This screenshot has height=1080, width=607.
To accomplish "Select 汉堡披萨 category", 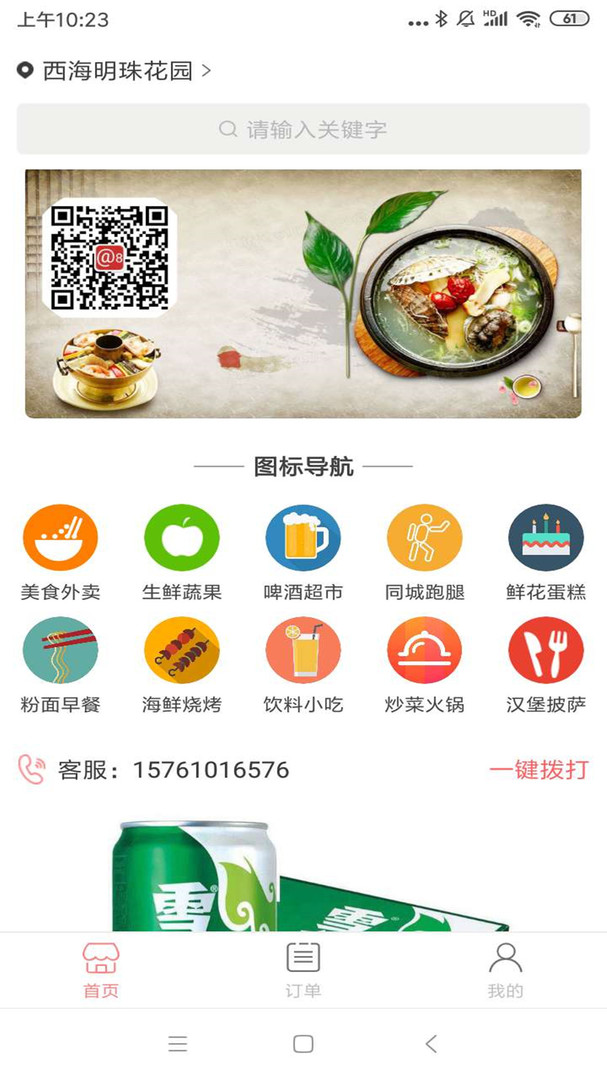I will (x=546, y=664).
